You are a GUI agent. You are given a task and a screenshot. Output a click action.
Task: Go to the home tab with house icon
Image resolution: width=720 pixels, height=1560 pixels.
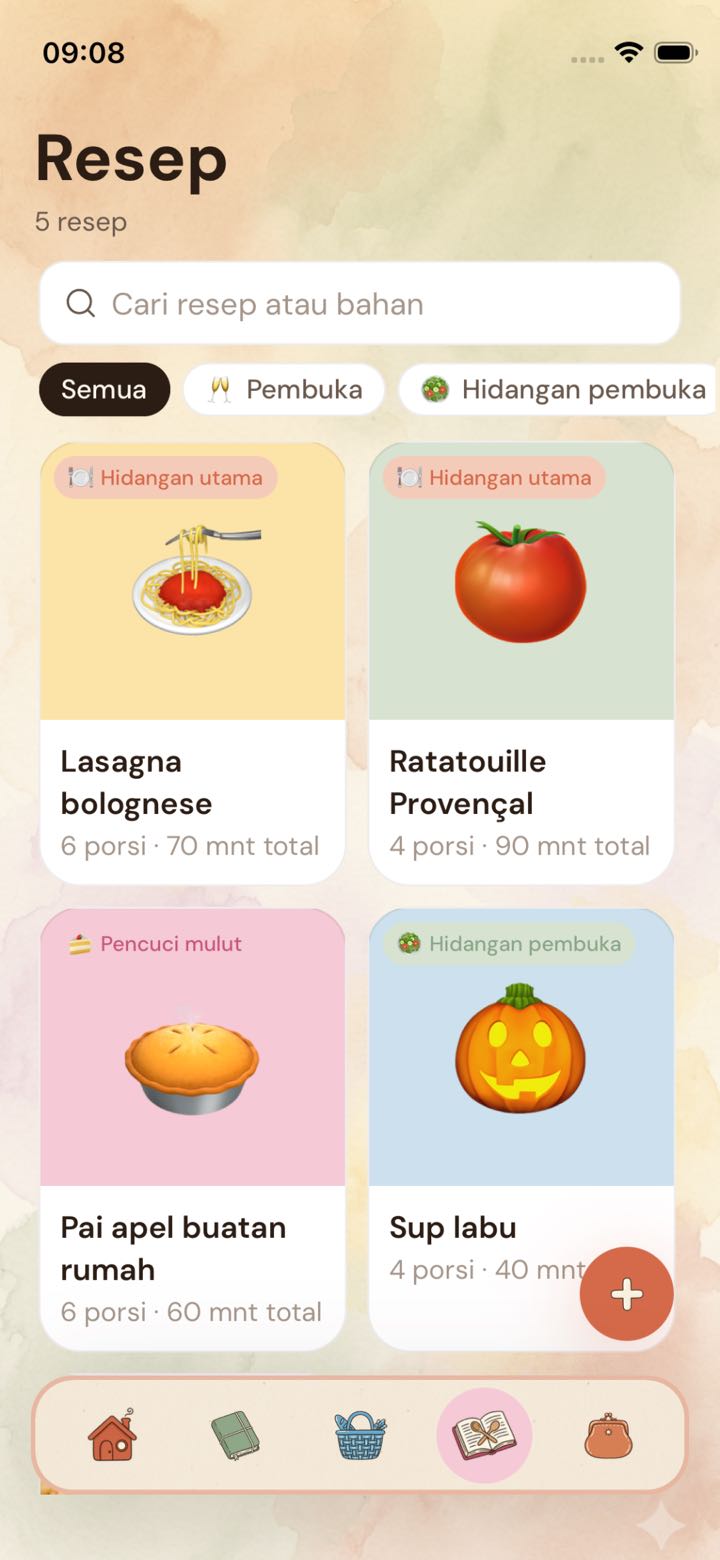coord(112,1436)
